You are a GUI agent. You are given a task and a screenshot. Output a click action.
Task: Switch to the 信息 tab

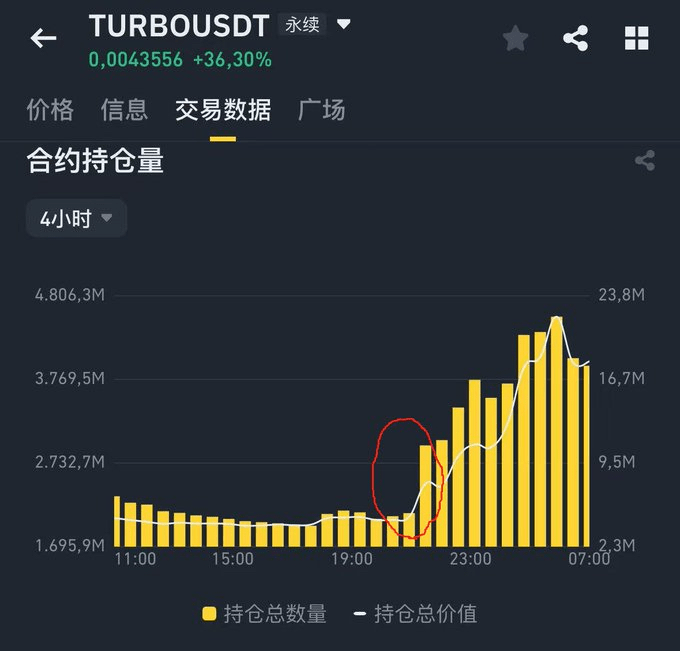pyautogui.click(x=124, y=110)
